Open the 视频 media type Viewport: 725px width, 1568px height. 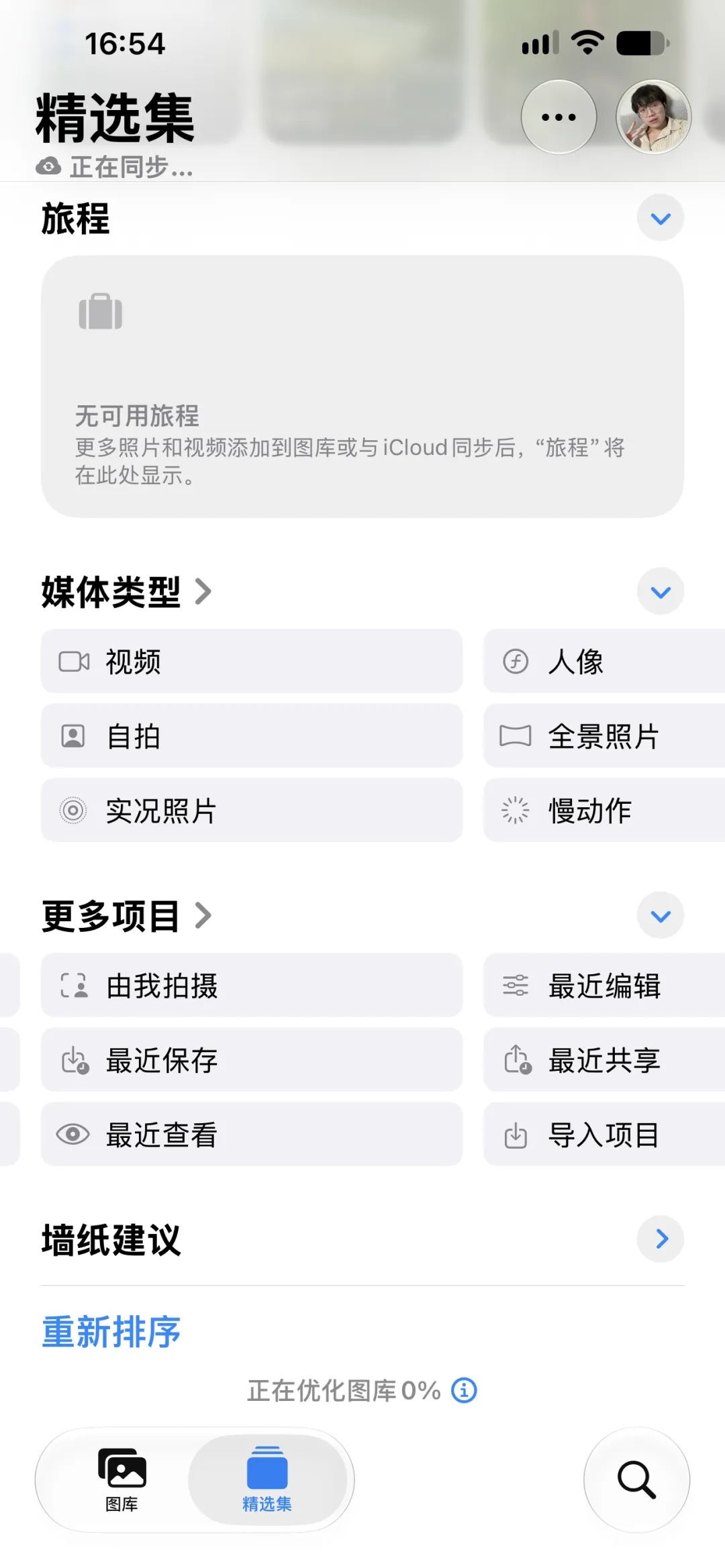coord(252,662)
